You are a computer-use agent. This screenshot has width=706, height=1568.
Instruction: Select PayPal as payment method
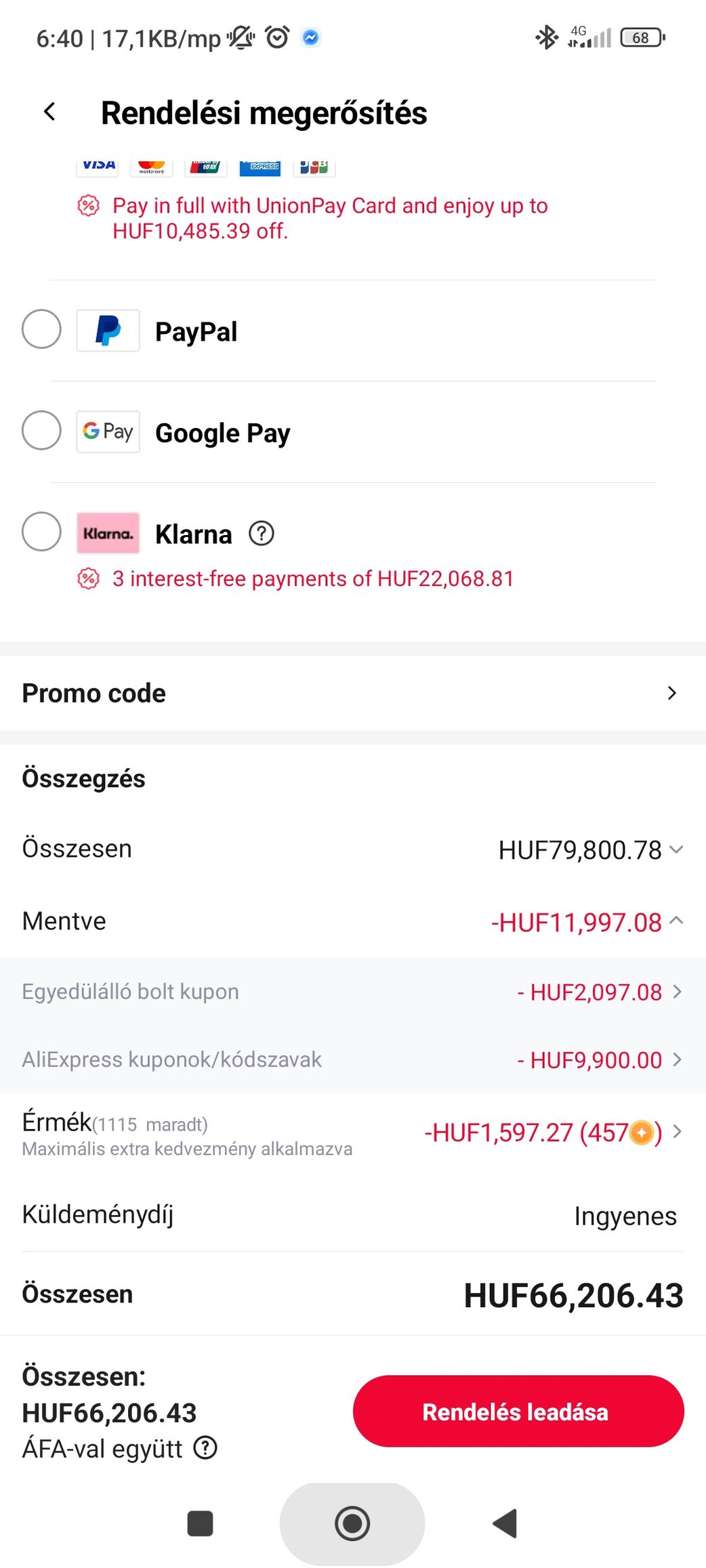coord(42,330)
